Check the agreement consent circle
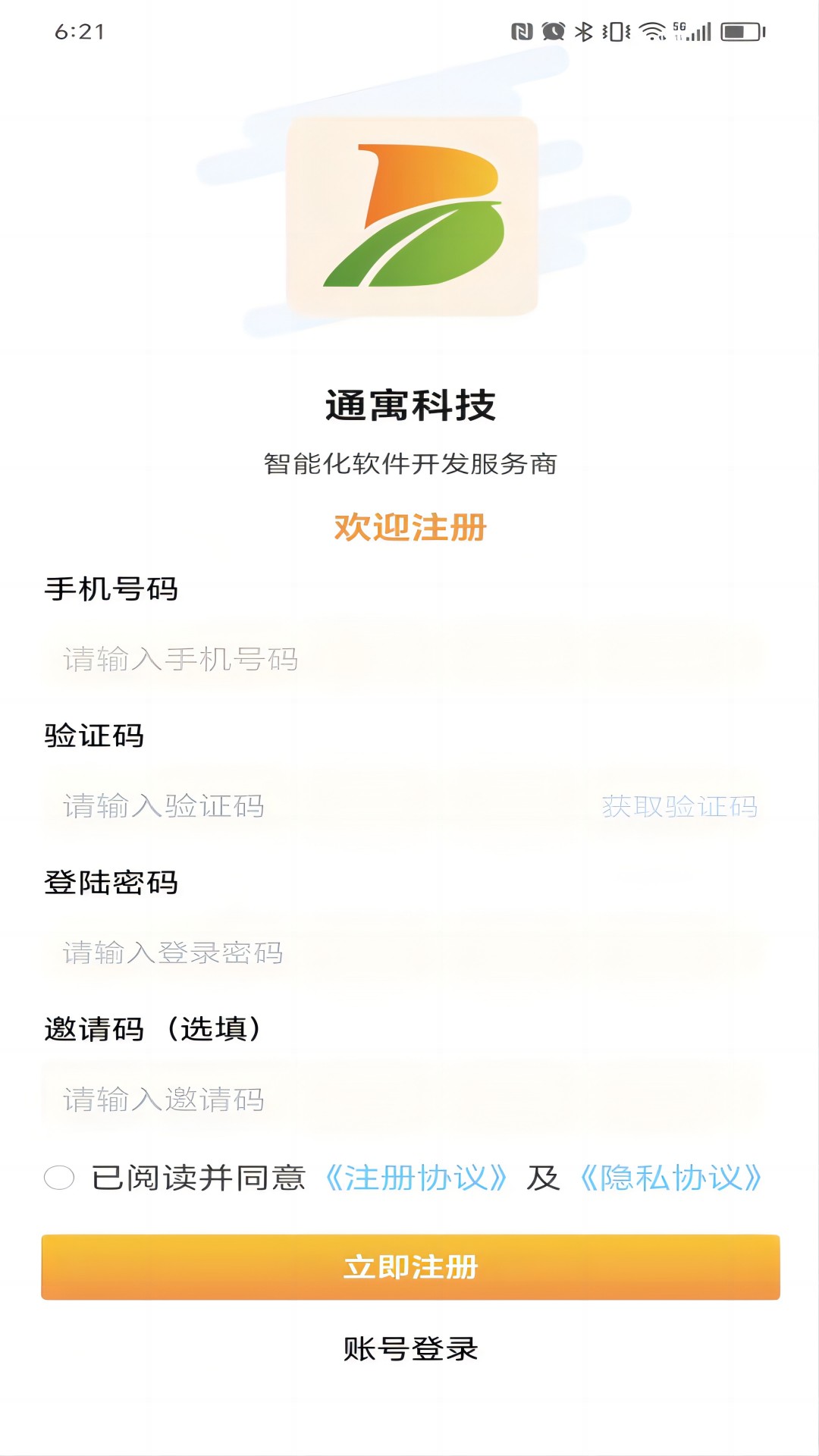The width and height of the screenshot is (819, 1456). [59, 1178]
